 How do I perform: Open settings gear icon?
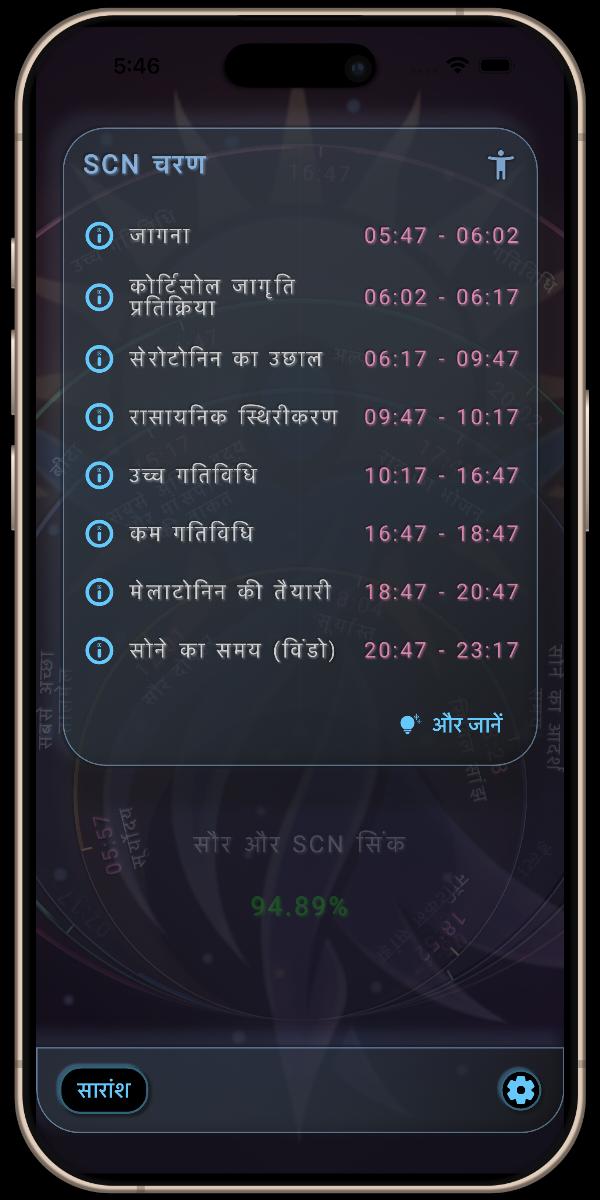(520, 1089)
